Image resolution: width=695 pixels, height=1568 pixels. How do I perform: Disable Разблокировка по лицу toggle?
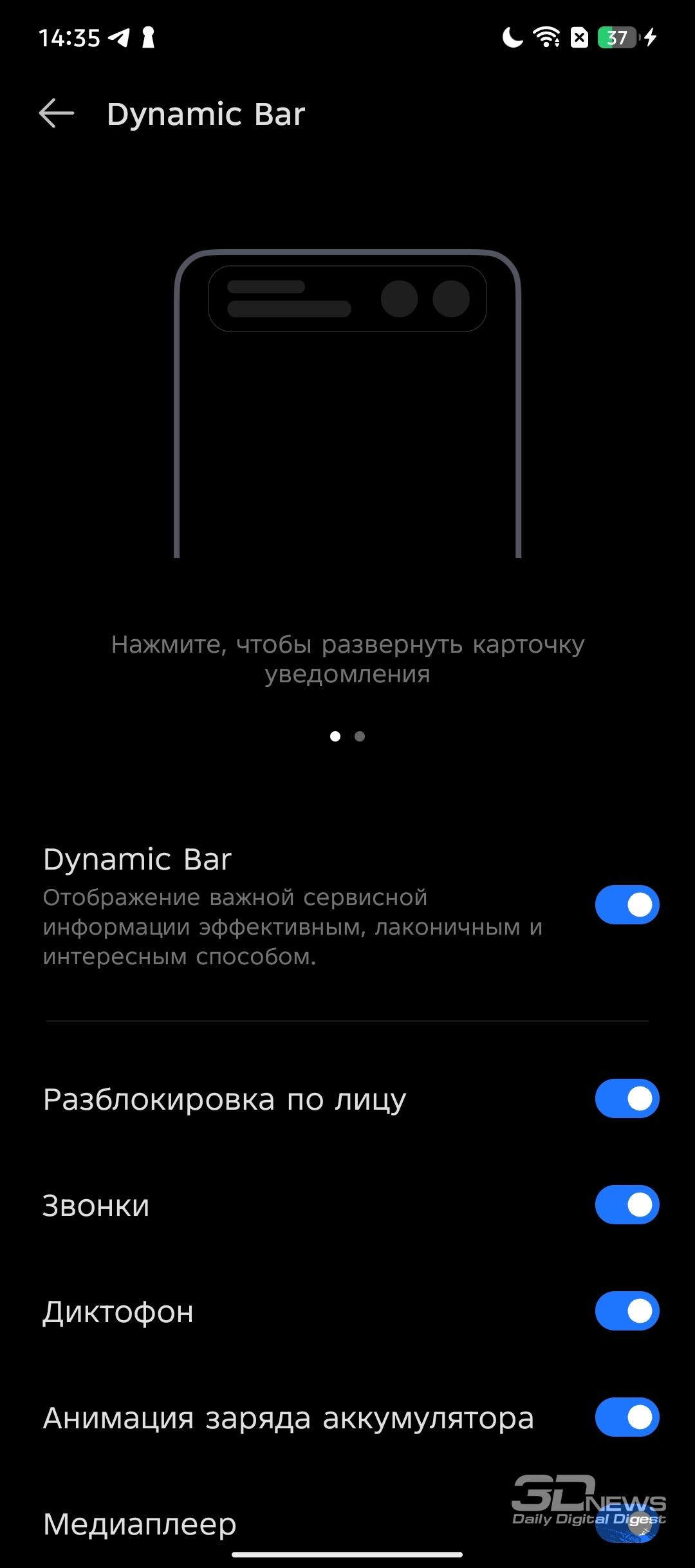point(627,1099)
